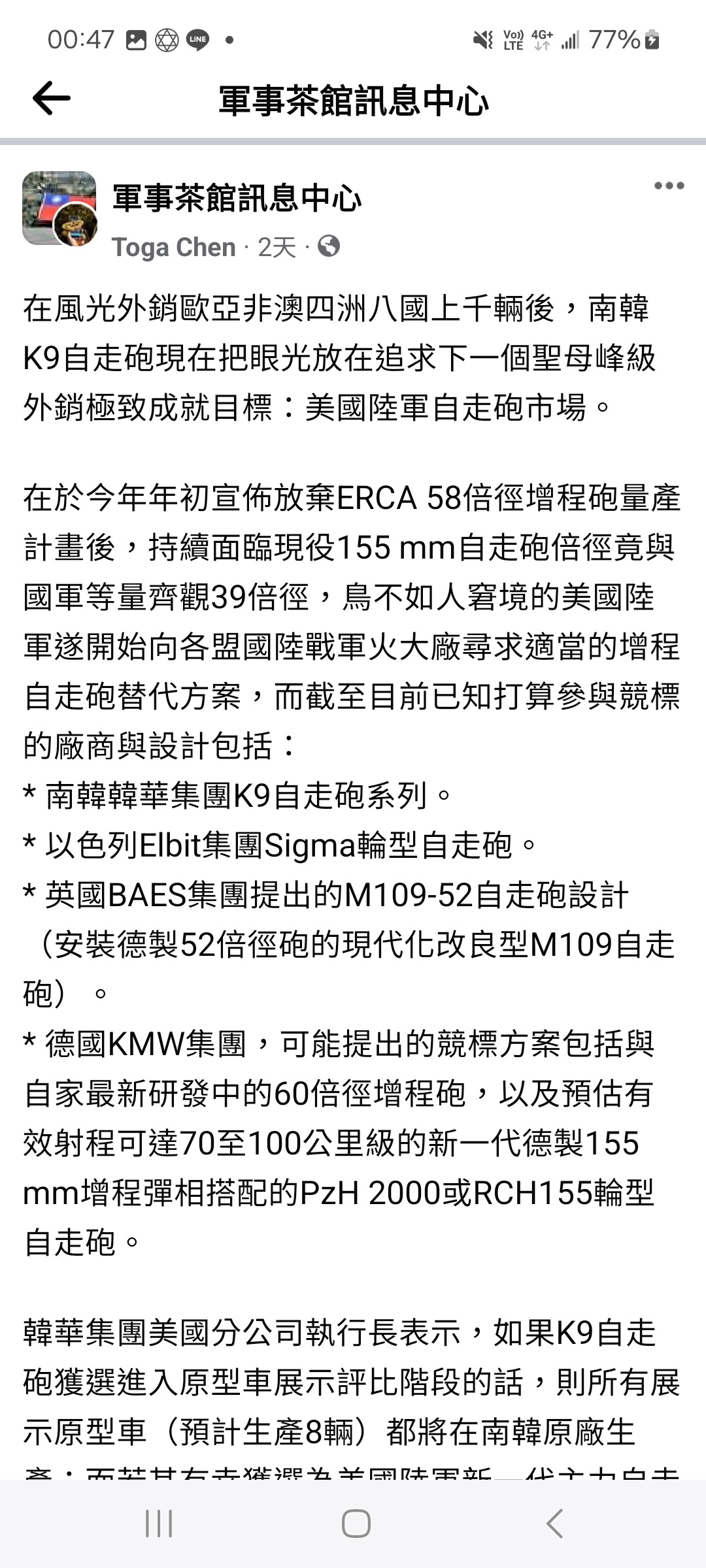Go back using the top-left arrow
The image size is (706, 1568).
pyautogui.click(x=51, y=99)
